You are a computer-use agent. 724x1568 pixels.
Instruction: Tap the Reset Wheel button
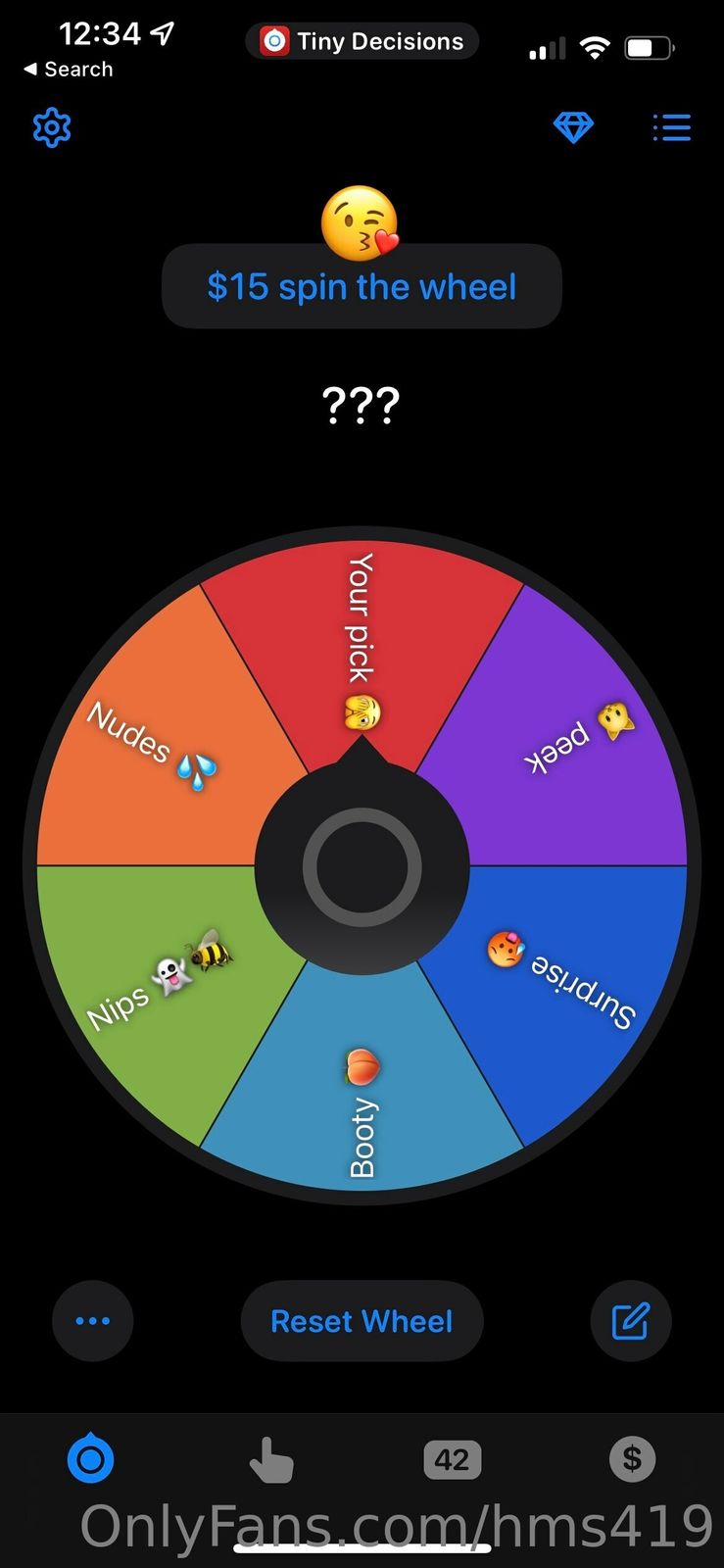(x=362, y=1321)
